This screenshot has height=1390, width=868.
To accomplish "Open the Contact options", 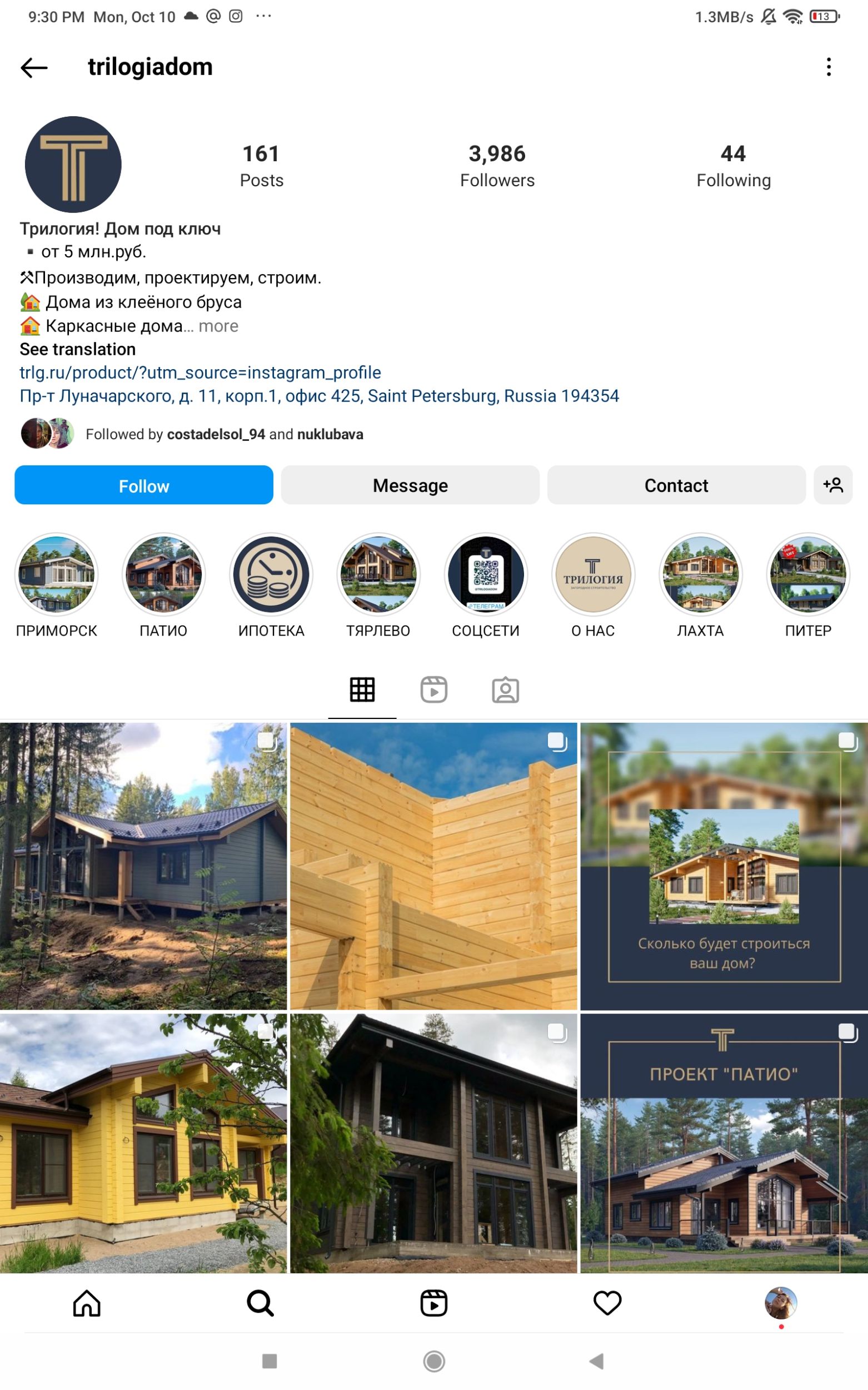I will coord(676,485).
